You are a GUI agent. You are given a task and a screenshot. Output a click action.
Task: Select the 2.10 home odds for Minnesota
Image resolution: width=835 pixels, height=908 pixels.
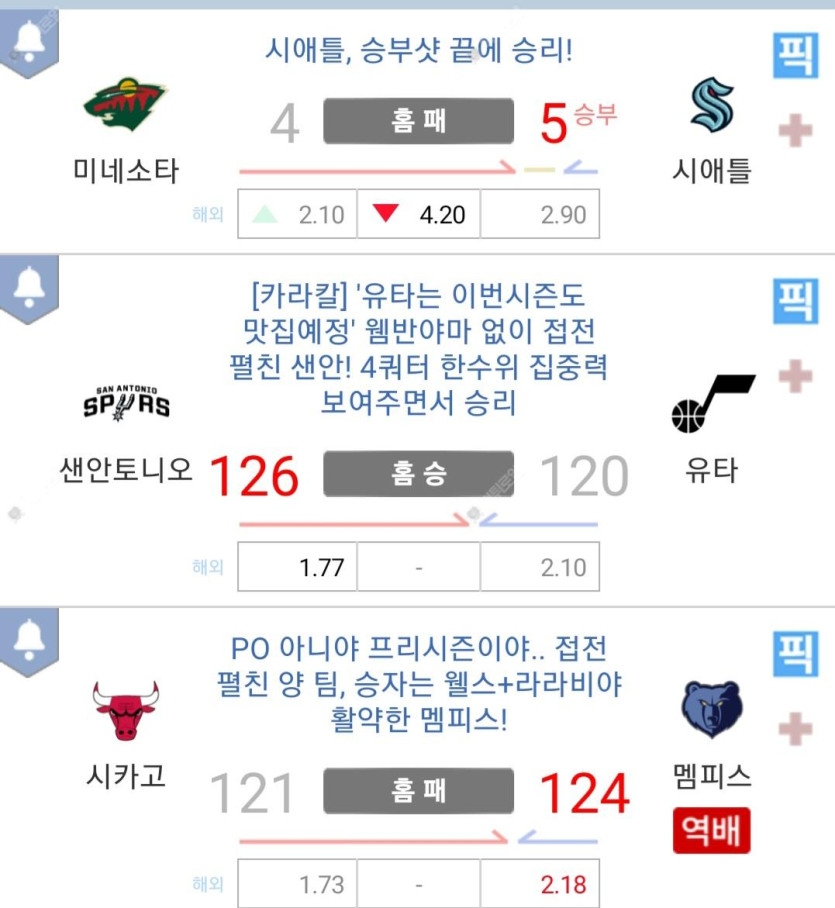point(298,214)
